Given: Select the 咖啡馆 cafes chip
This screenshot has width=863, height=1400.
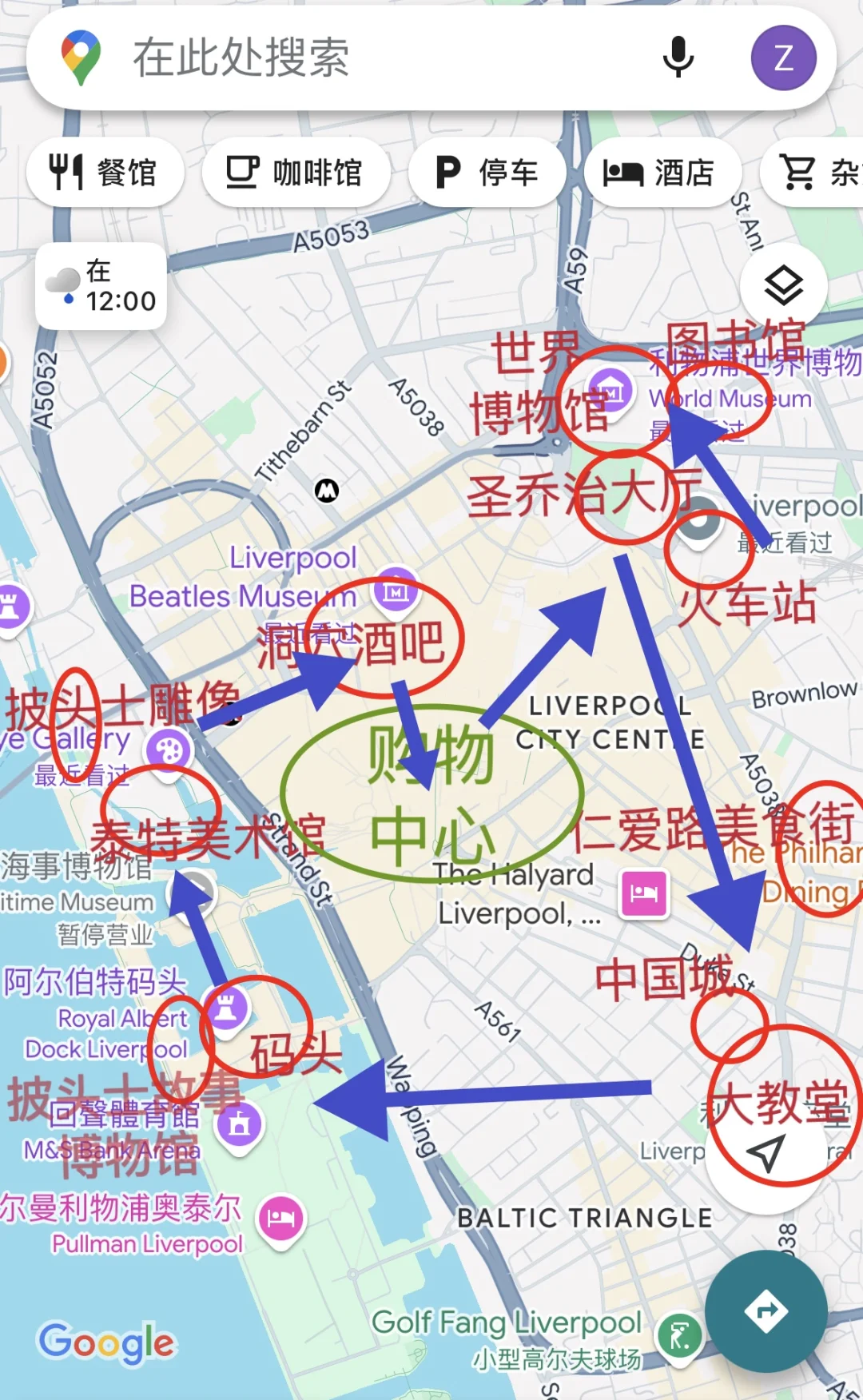Looking at the screenshot, I should tap(296, 172).
